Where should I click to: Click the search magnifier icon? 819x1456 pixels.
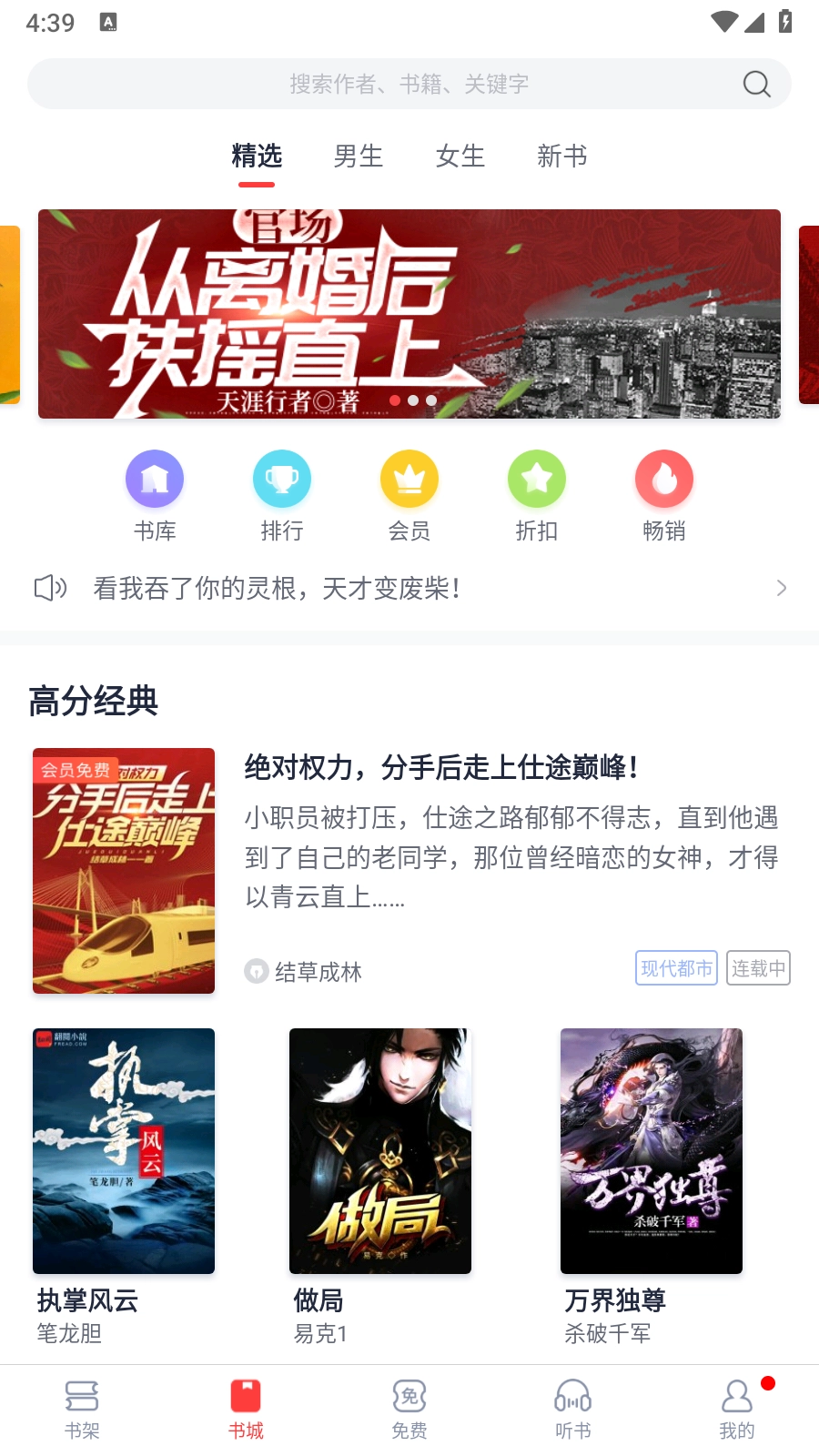point(756,84)
